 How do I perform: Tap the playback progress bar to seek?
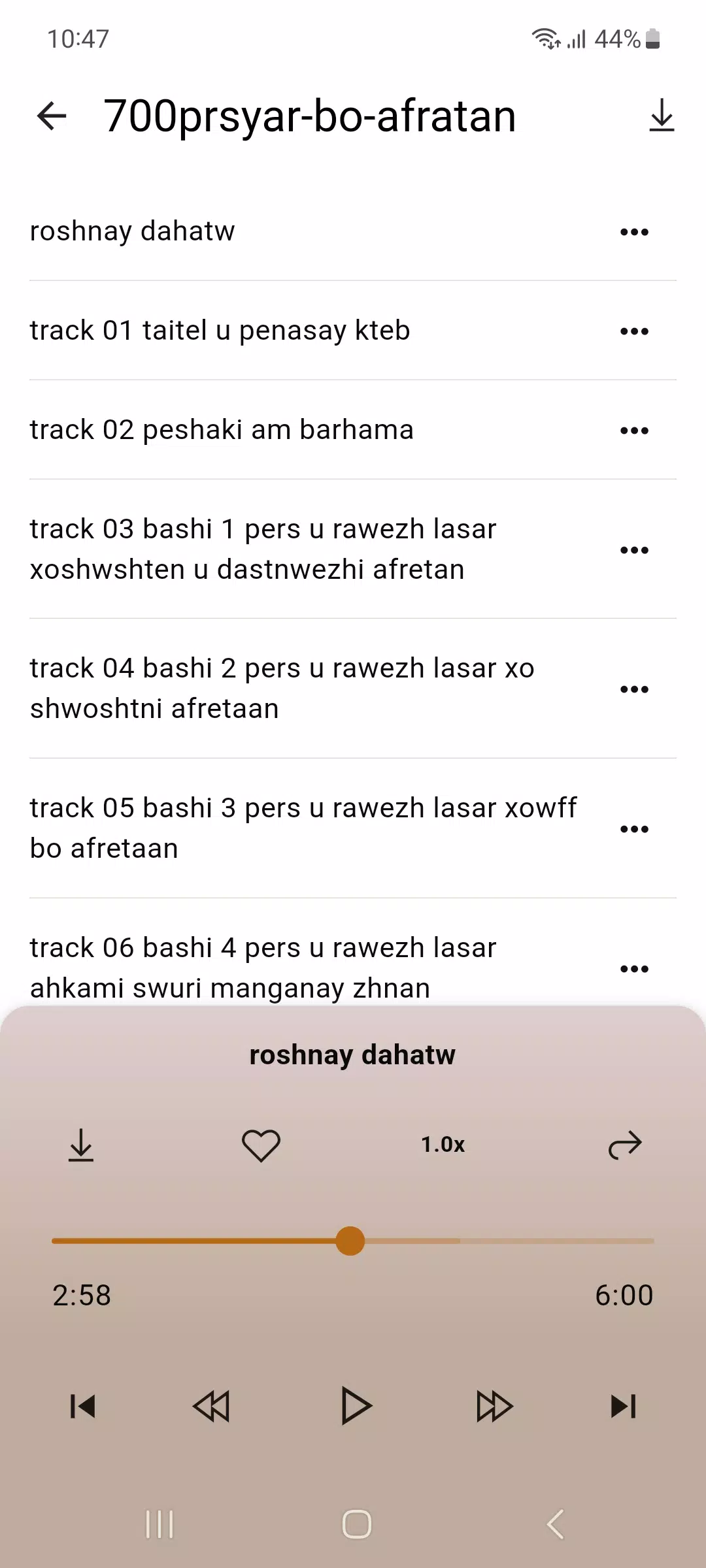(x=353, y=1241)
